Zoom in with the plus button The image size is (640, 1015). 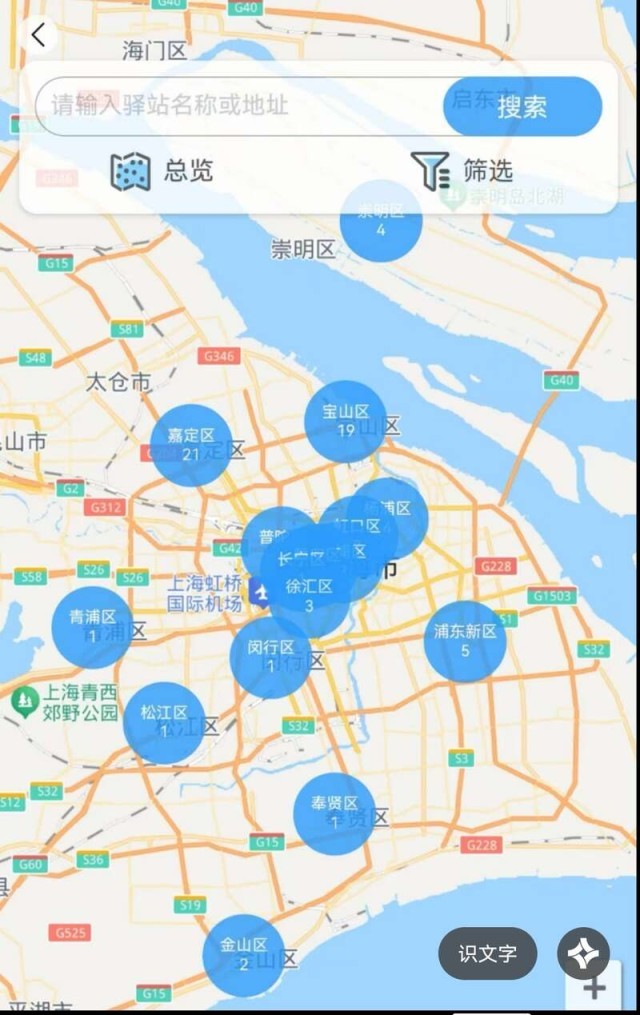coord(595,989)
